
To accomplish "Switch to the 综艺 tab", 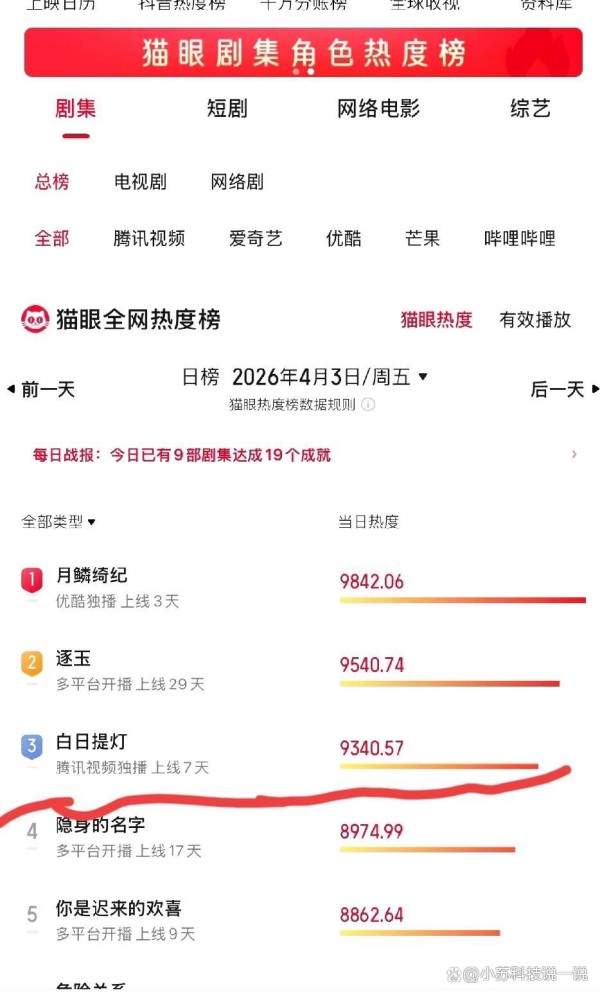I will coord(530,109).
